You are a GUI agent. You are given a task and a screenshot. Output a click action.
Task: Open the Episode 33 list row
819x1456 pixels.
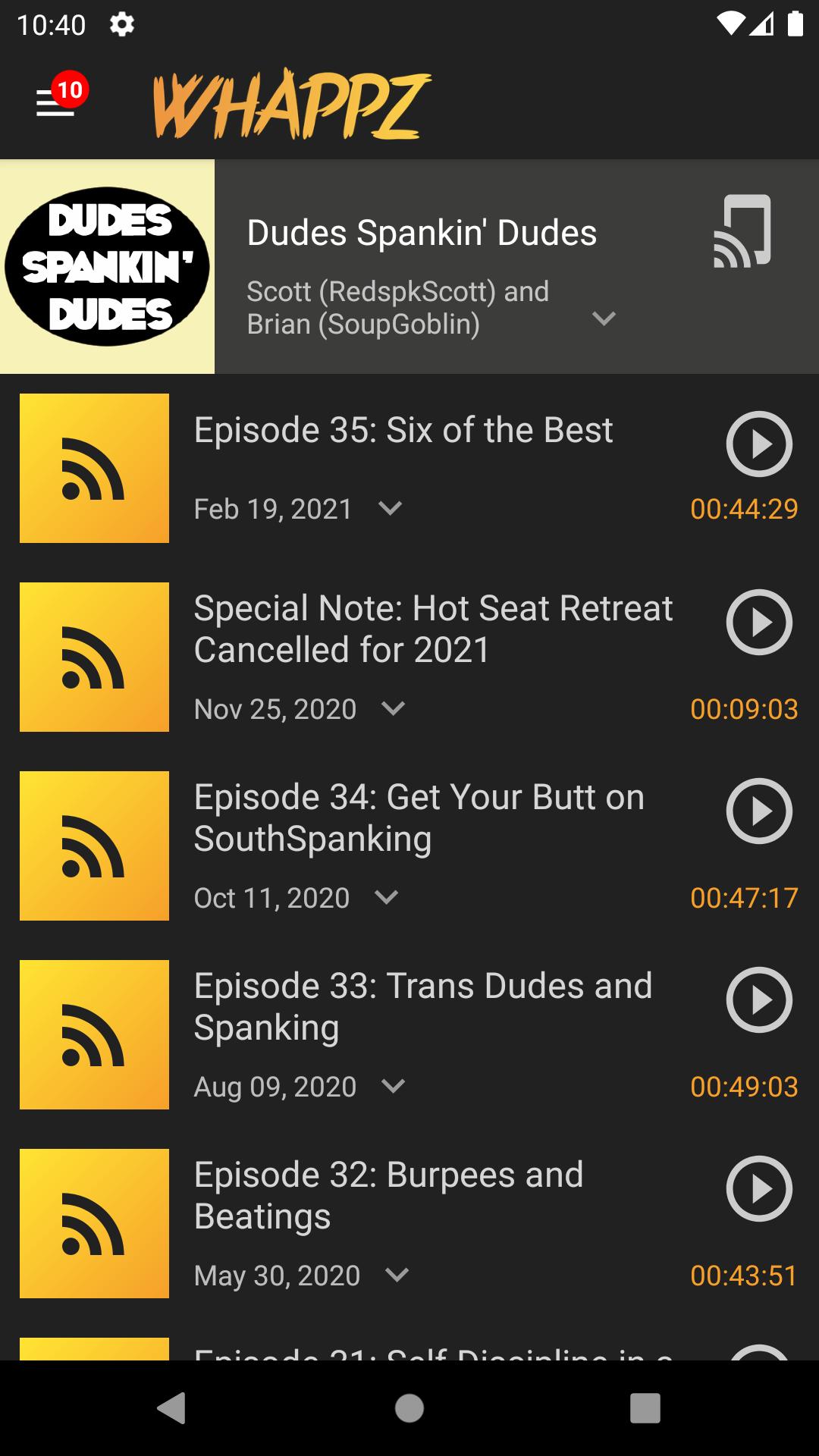409,1034
